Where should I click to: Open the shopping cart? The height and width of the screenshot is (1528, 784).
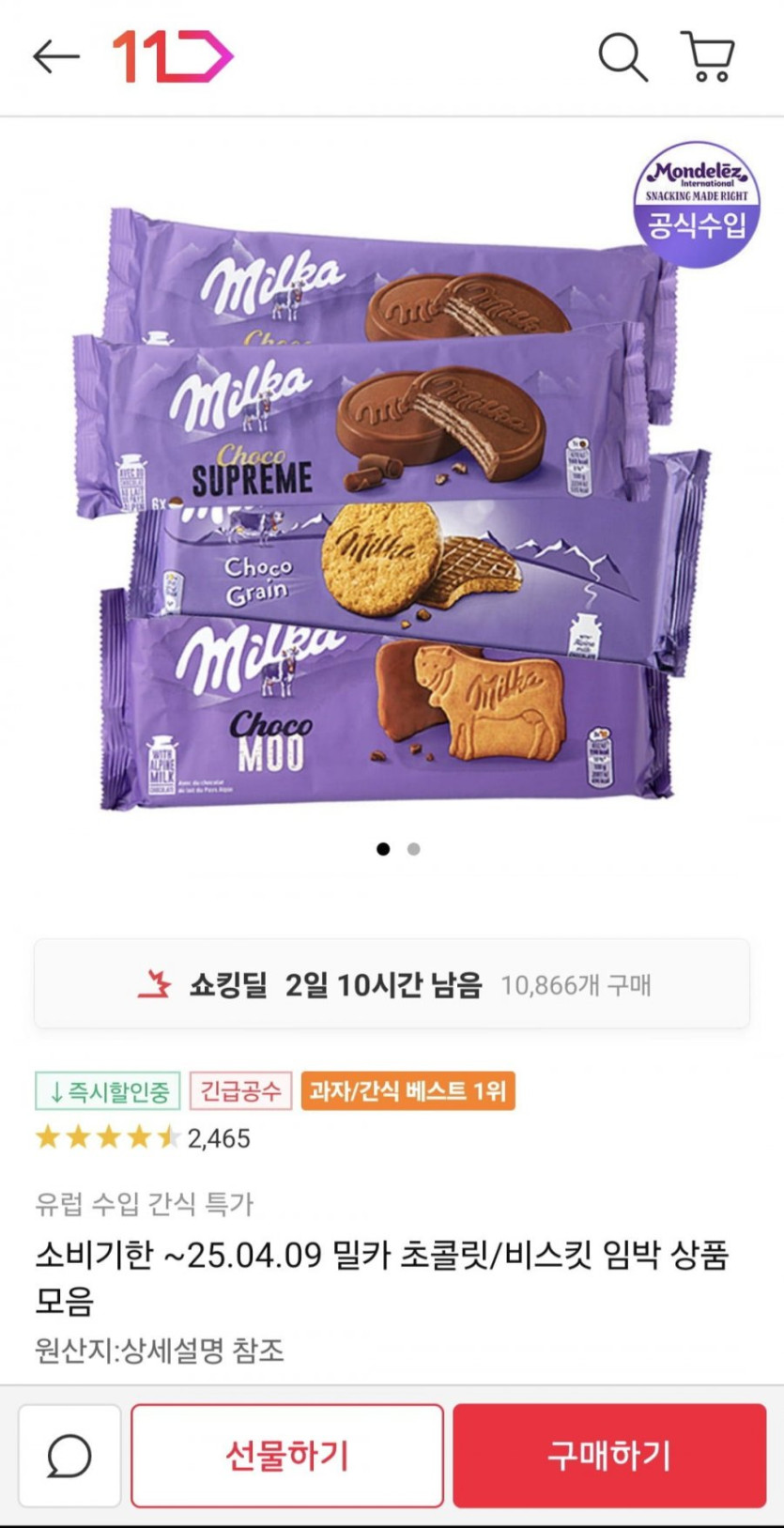point(709,57)
